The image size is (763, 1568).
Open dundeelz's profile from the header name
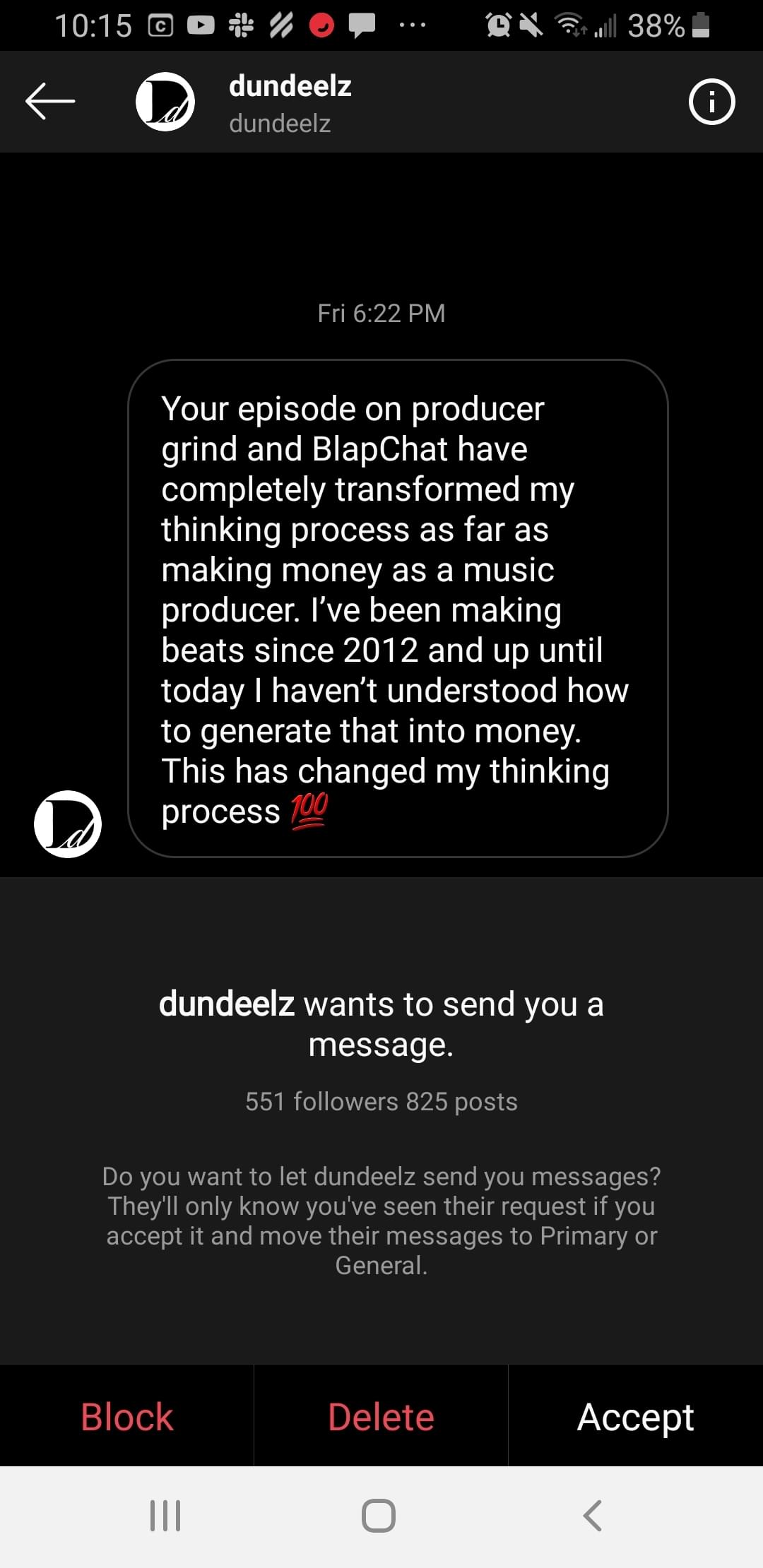tap(290, 86)
